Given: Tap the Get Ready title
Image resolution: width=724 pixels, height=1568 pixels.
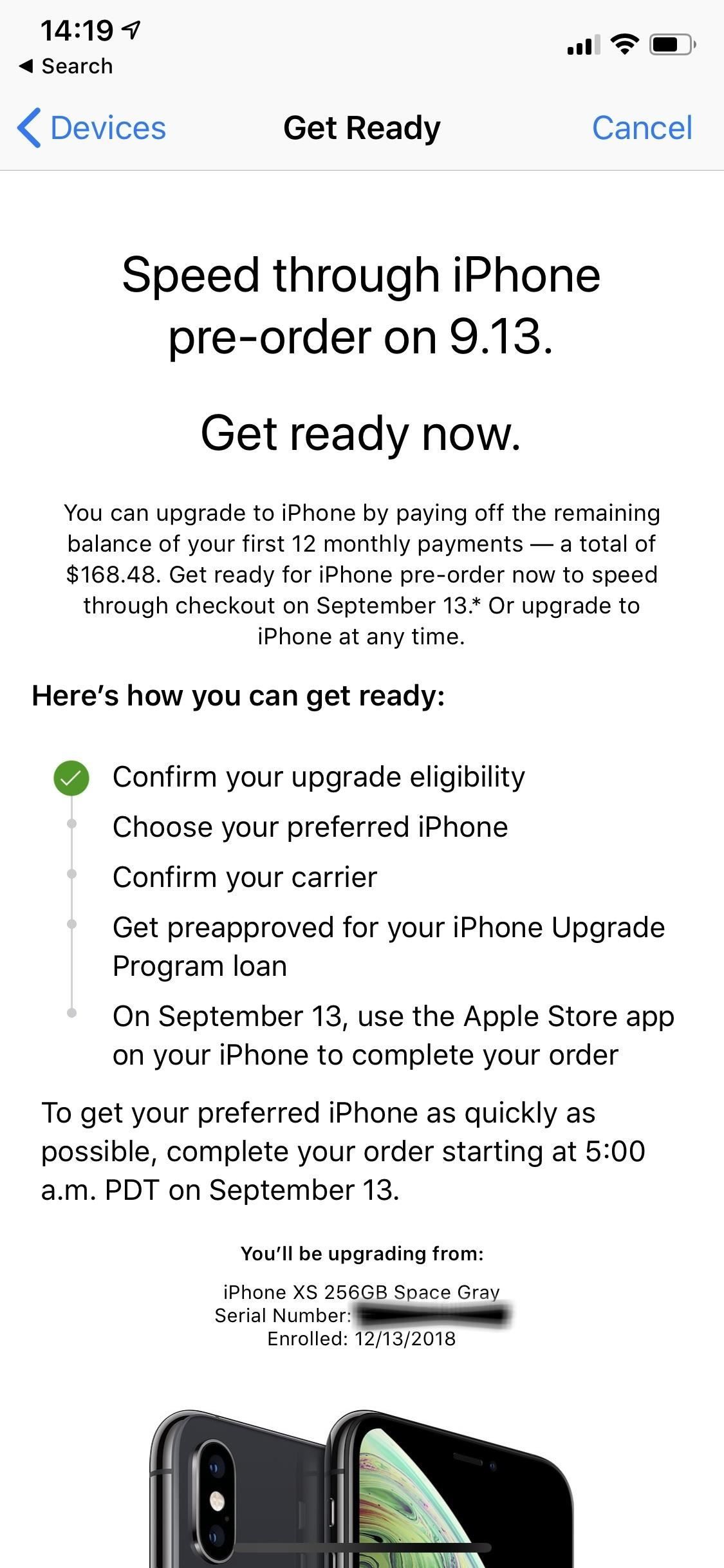Looking at the screenshot, I should click(362, 127).
